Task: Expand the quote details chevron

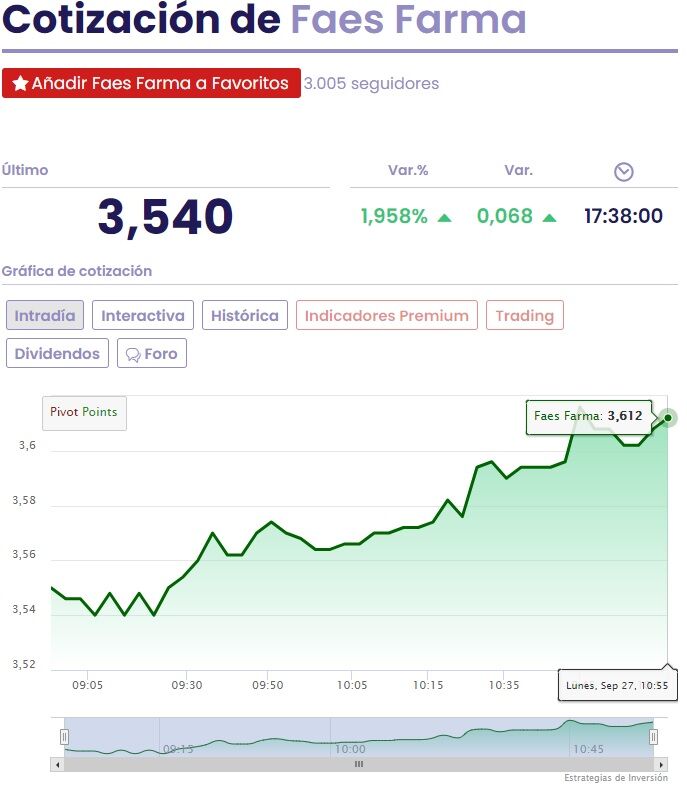Action: coord(623,172)
